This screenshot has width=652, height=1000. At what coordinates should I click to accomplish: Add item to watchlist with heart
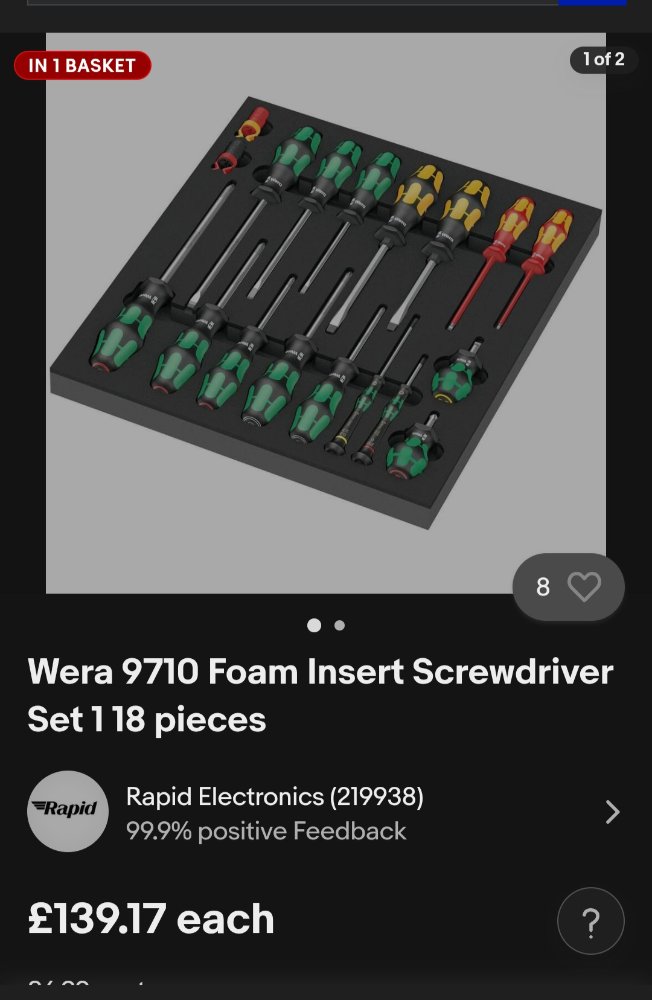click(x=582, y=587)
